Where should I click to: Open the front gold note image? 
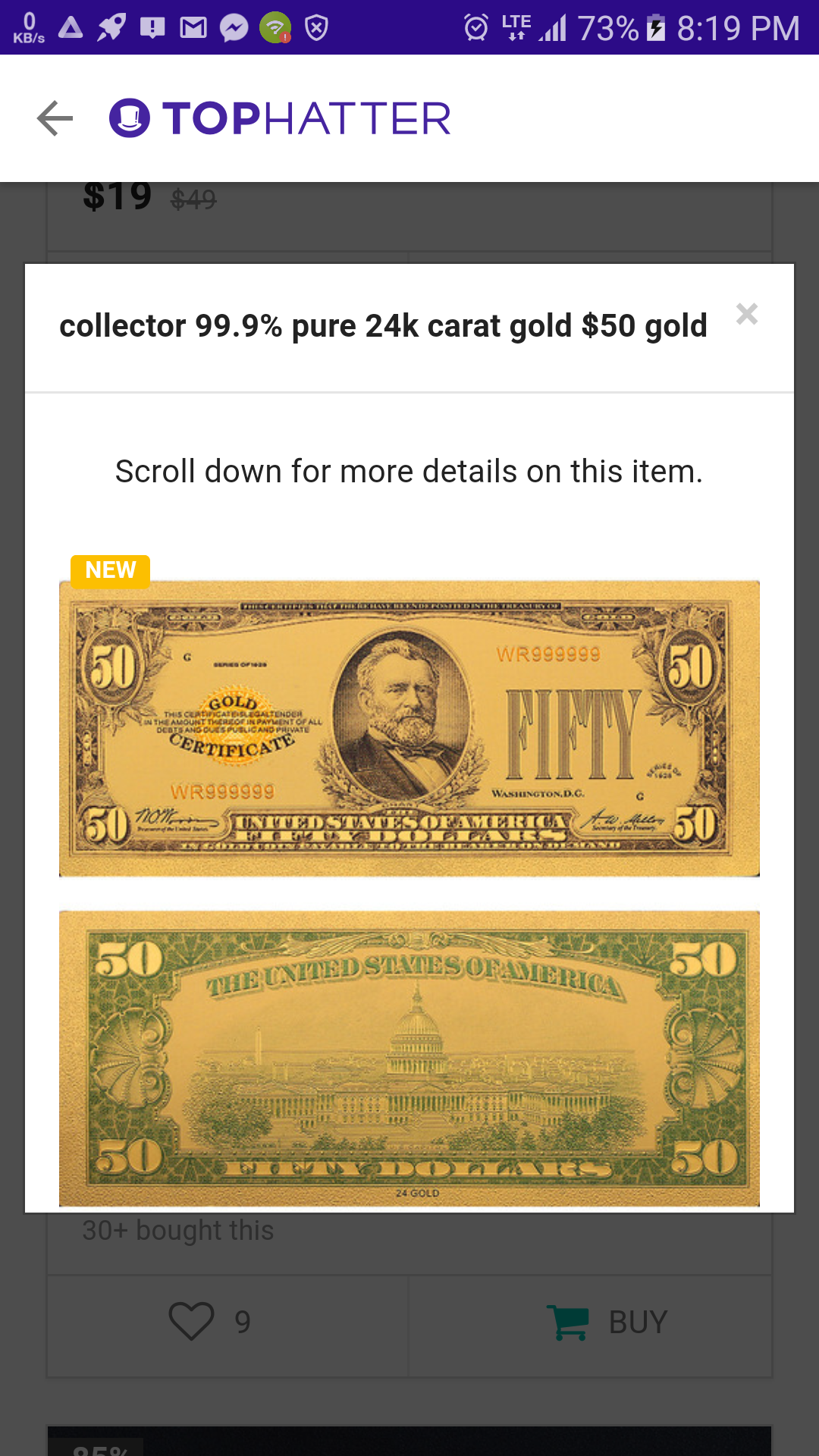pos(409,728)
